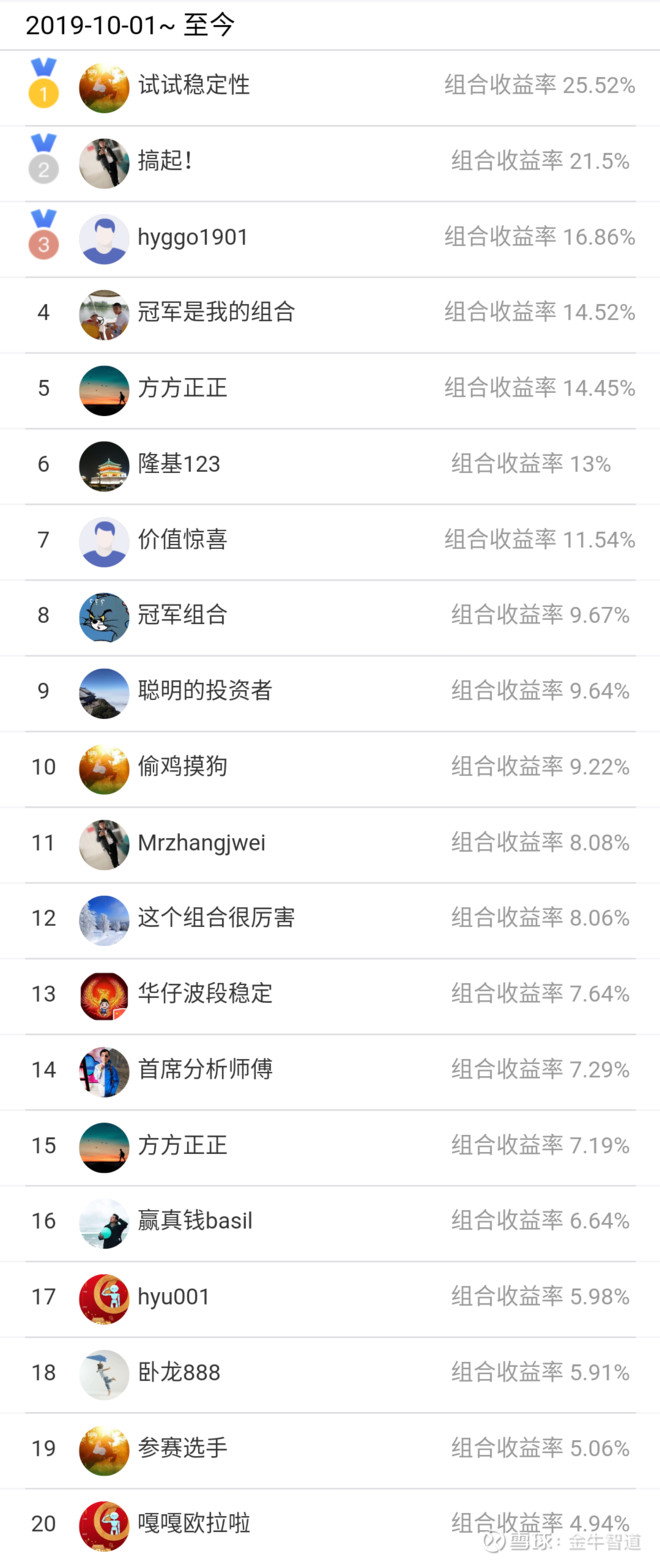Open the hyu001 portfolio

tap(174, 1298)
